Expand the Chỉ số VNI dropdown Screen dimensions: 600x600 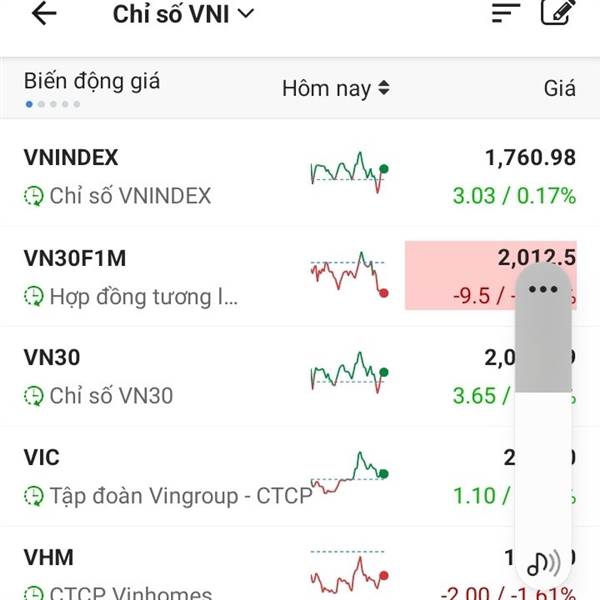[x=183, y=14]
